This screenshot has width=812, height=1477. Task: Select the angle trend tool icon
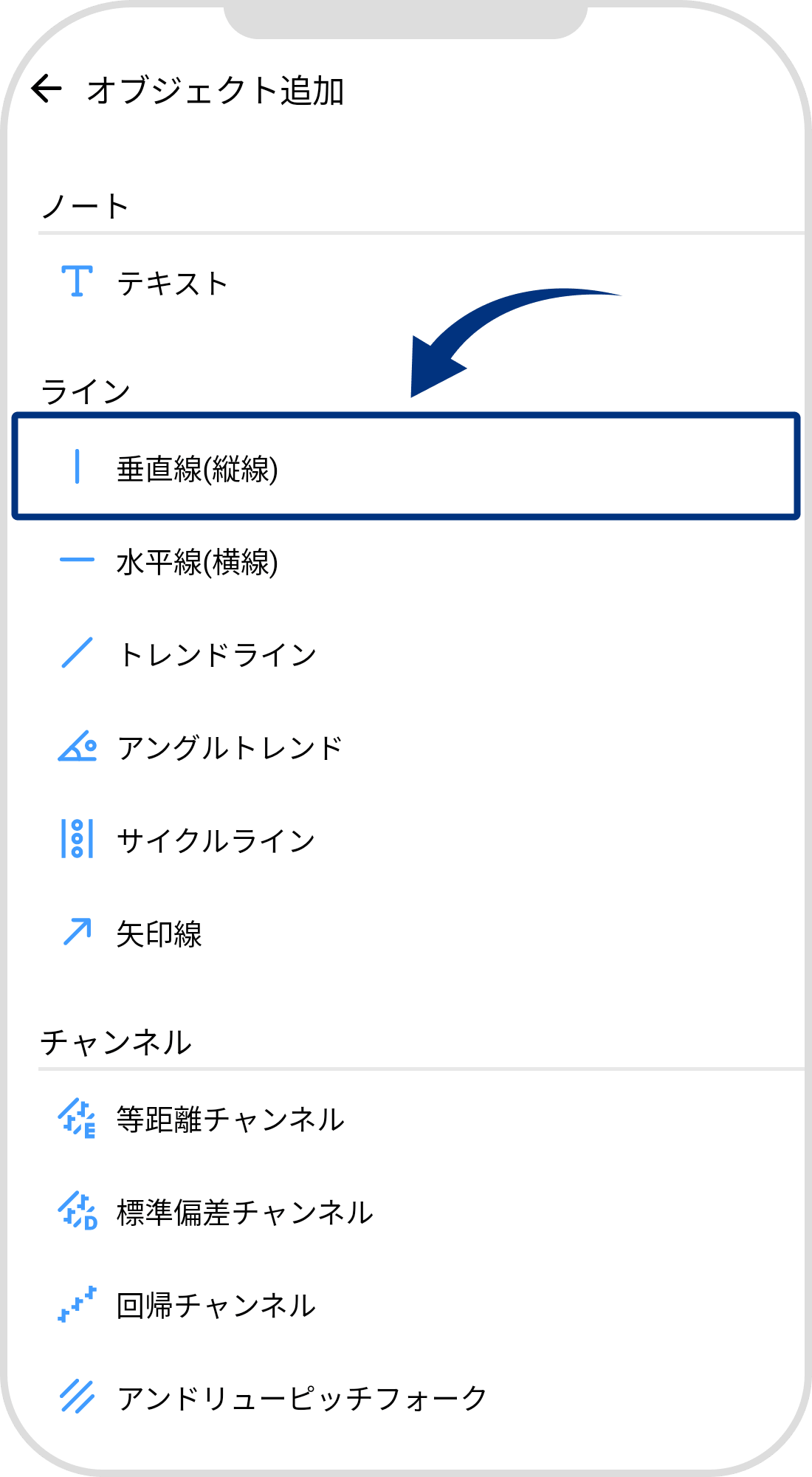click(78, 747)
